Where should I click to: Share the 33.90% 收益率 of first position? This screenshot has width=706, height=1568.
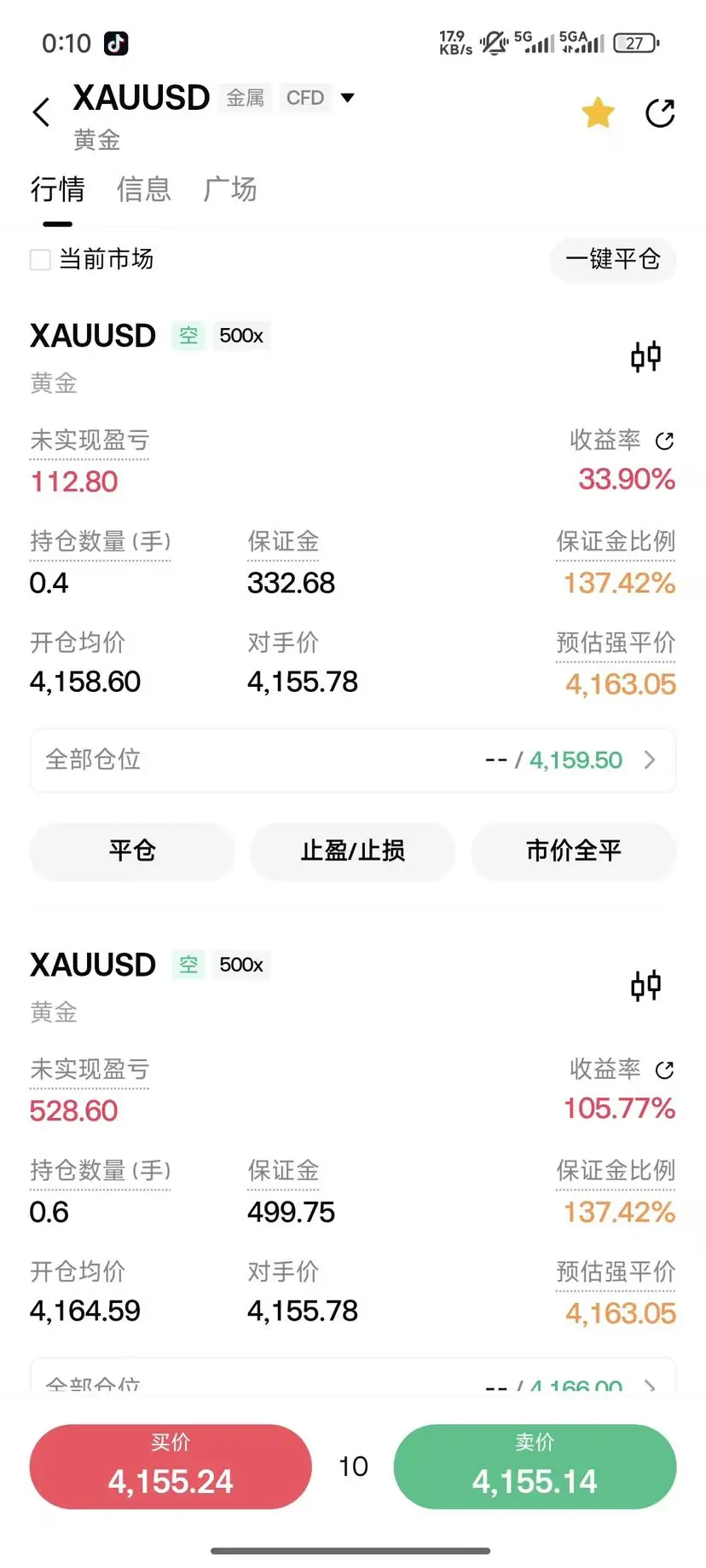tap(665, 441)
